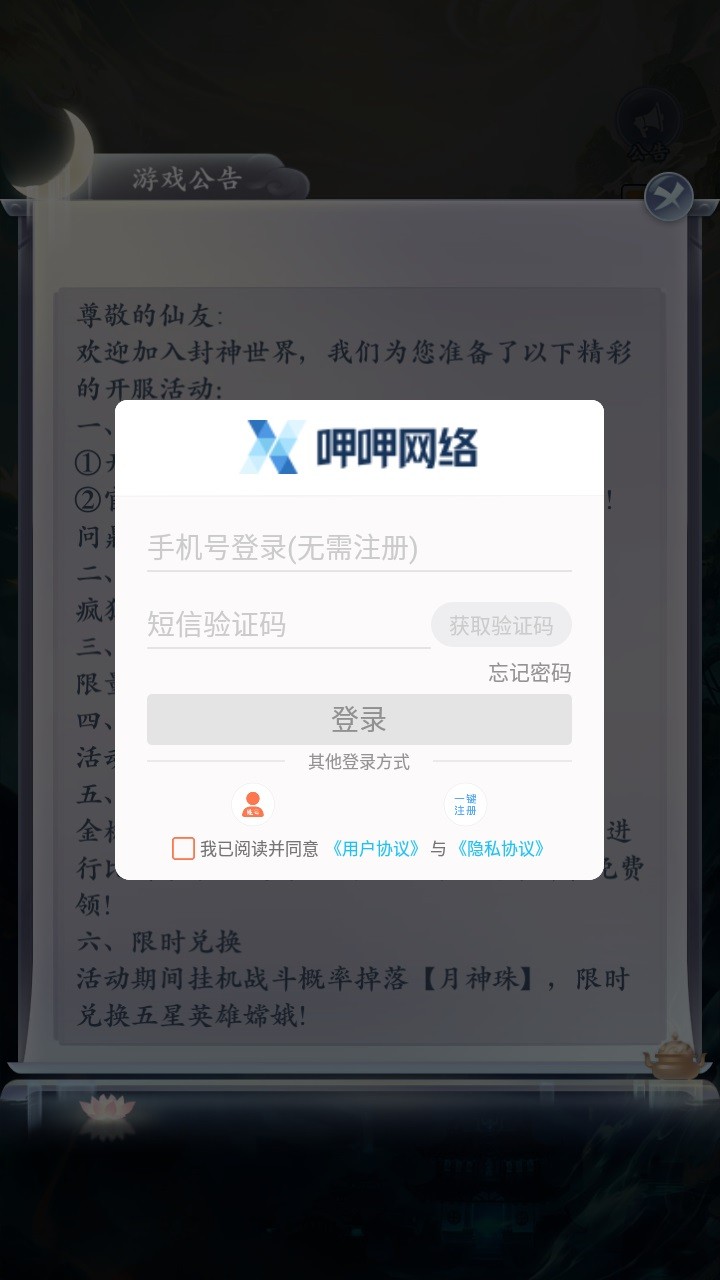Tap the person avatar inside the orange circle
720x1280 pixels.
click(x=252, y=802)
